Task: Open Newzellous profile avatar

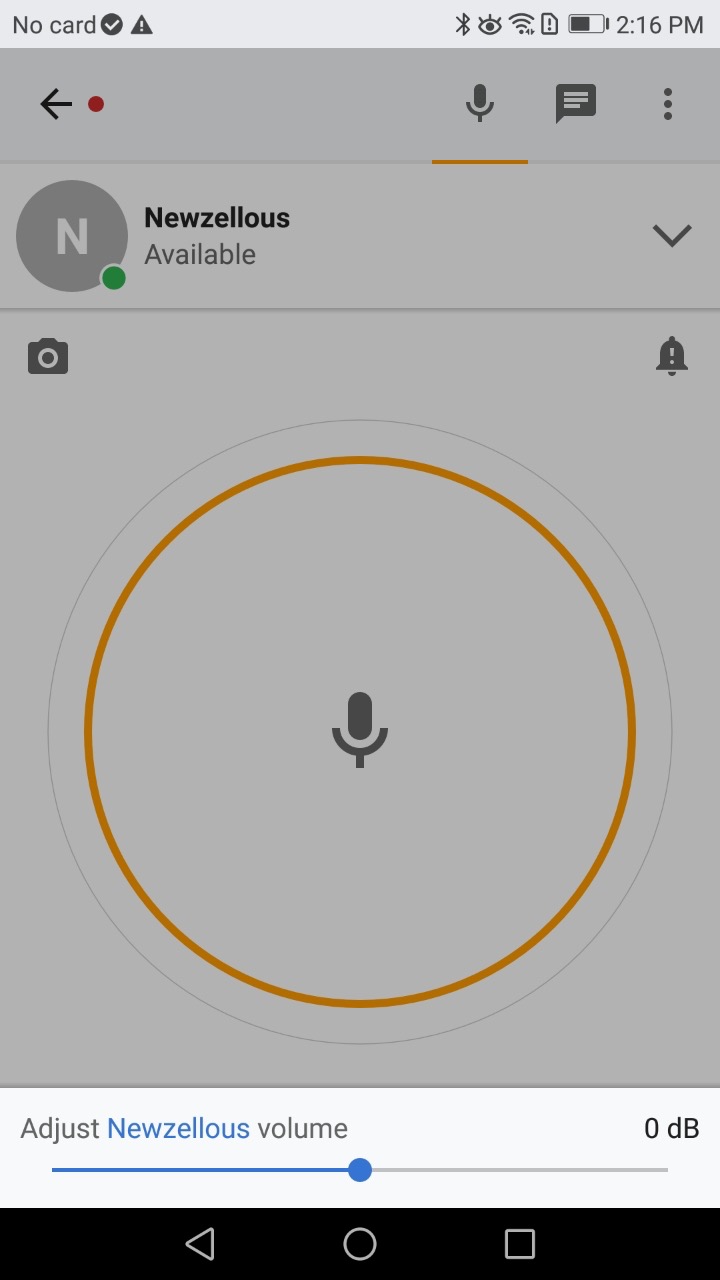Action: point(72,236)
